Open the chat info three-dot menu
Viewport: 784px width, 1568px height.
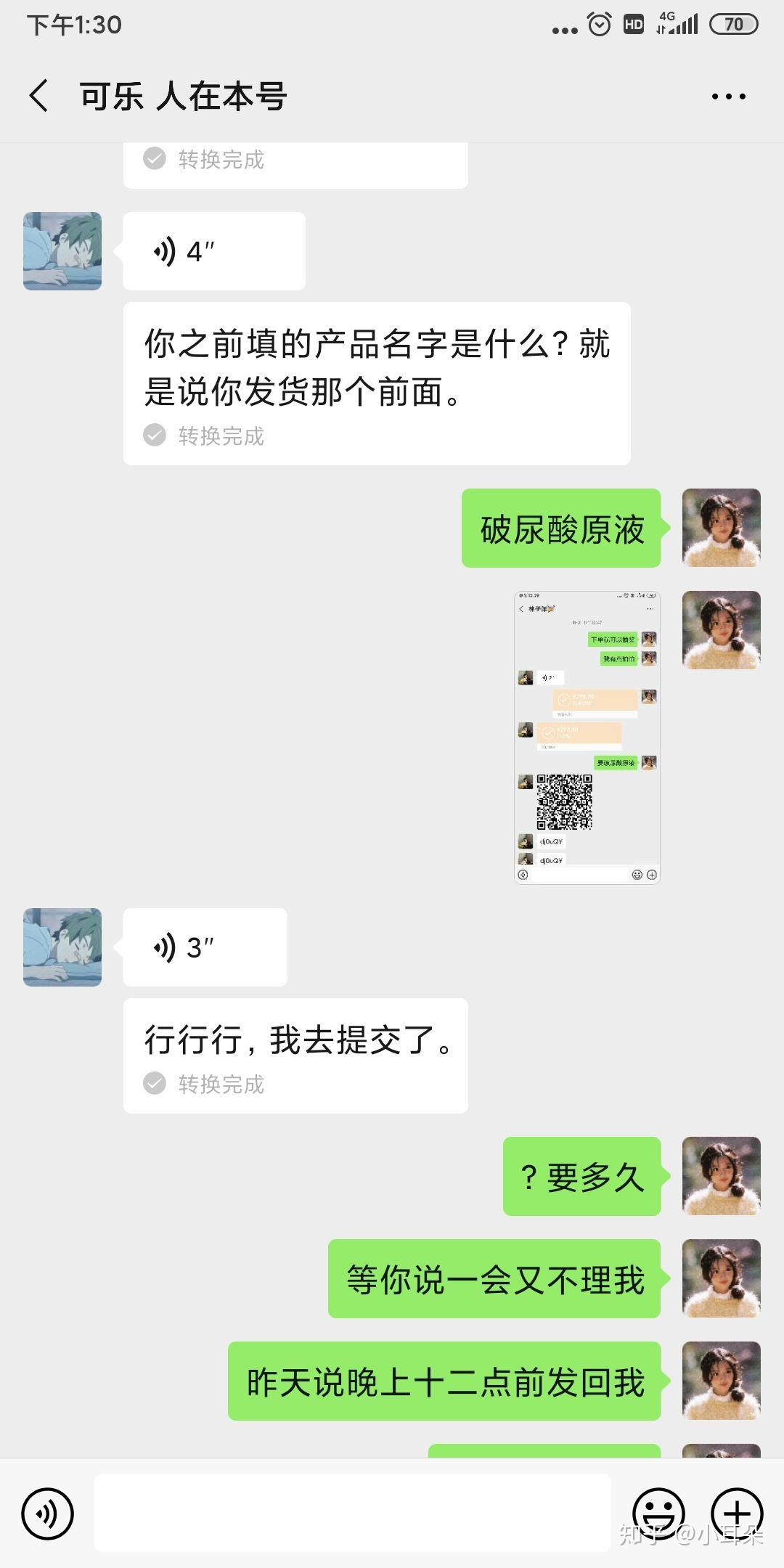(728, 97)
